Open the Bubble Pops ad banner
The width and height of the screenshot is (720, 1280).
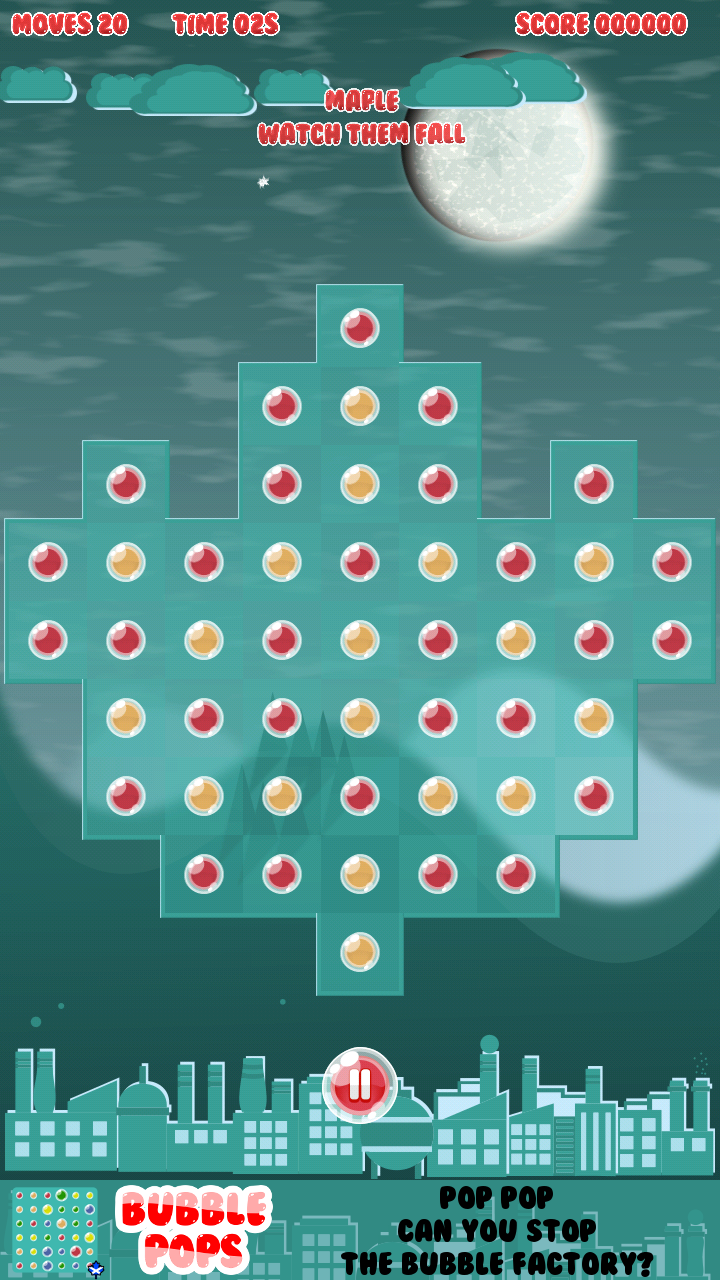pyautogui.click(x=360, y=1230)
